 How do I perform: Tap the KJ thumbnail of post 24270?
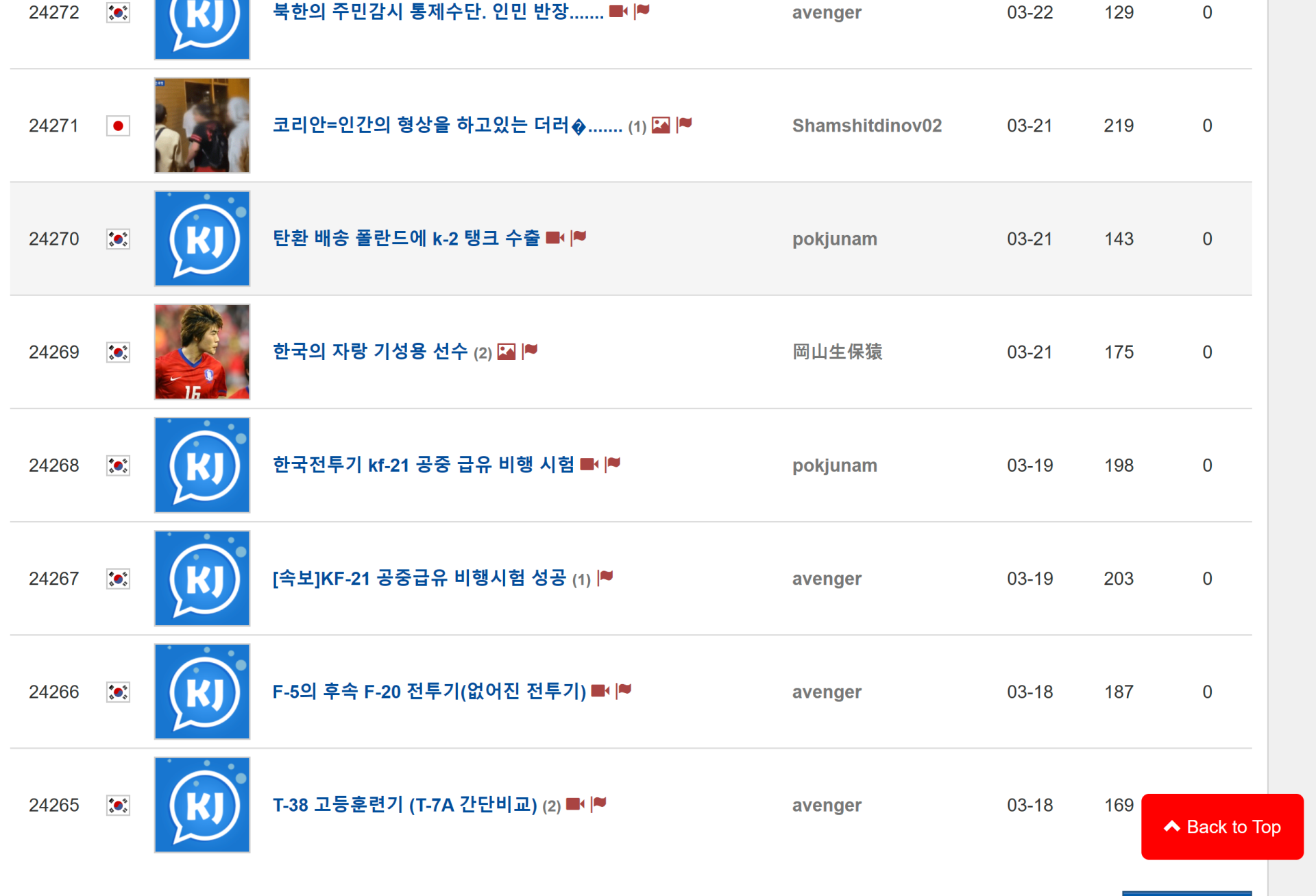click(202, 239)
